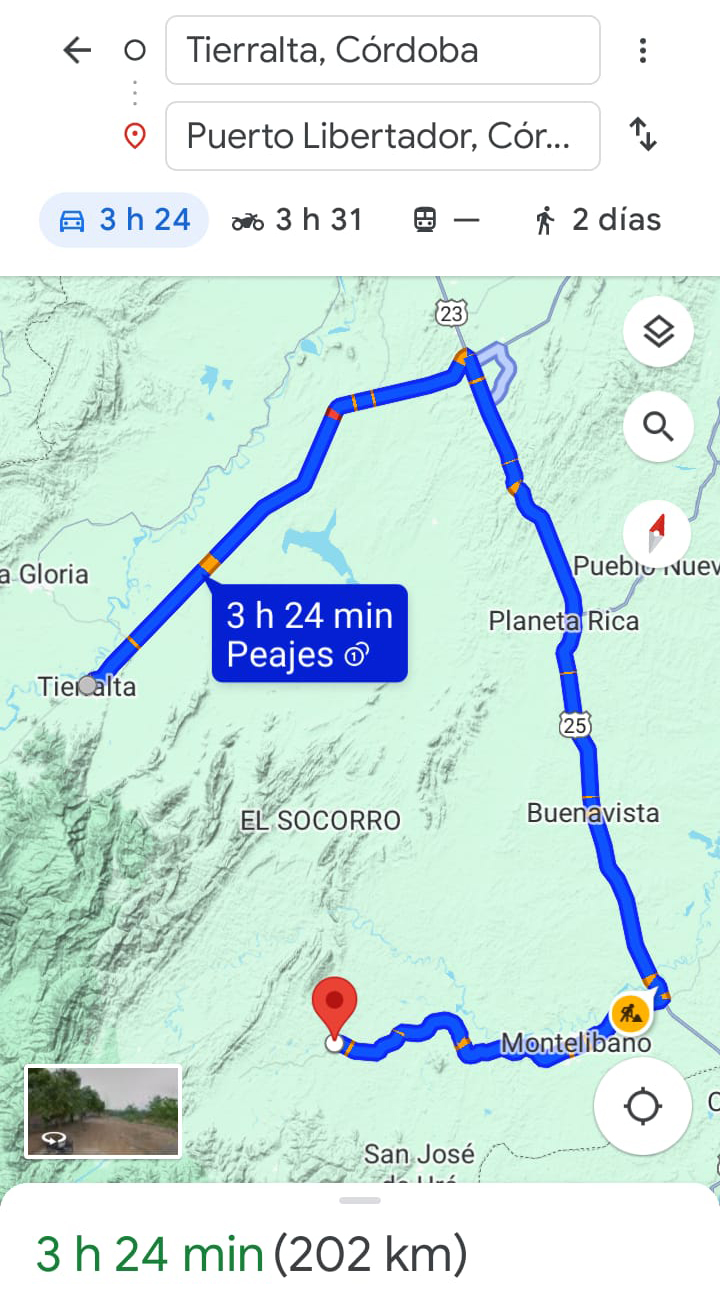Center the map on my location

pos(642,1106)
